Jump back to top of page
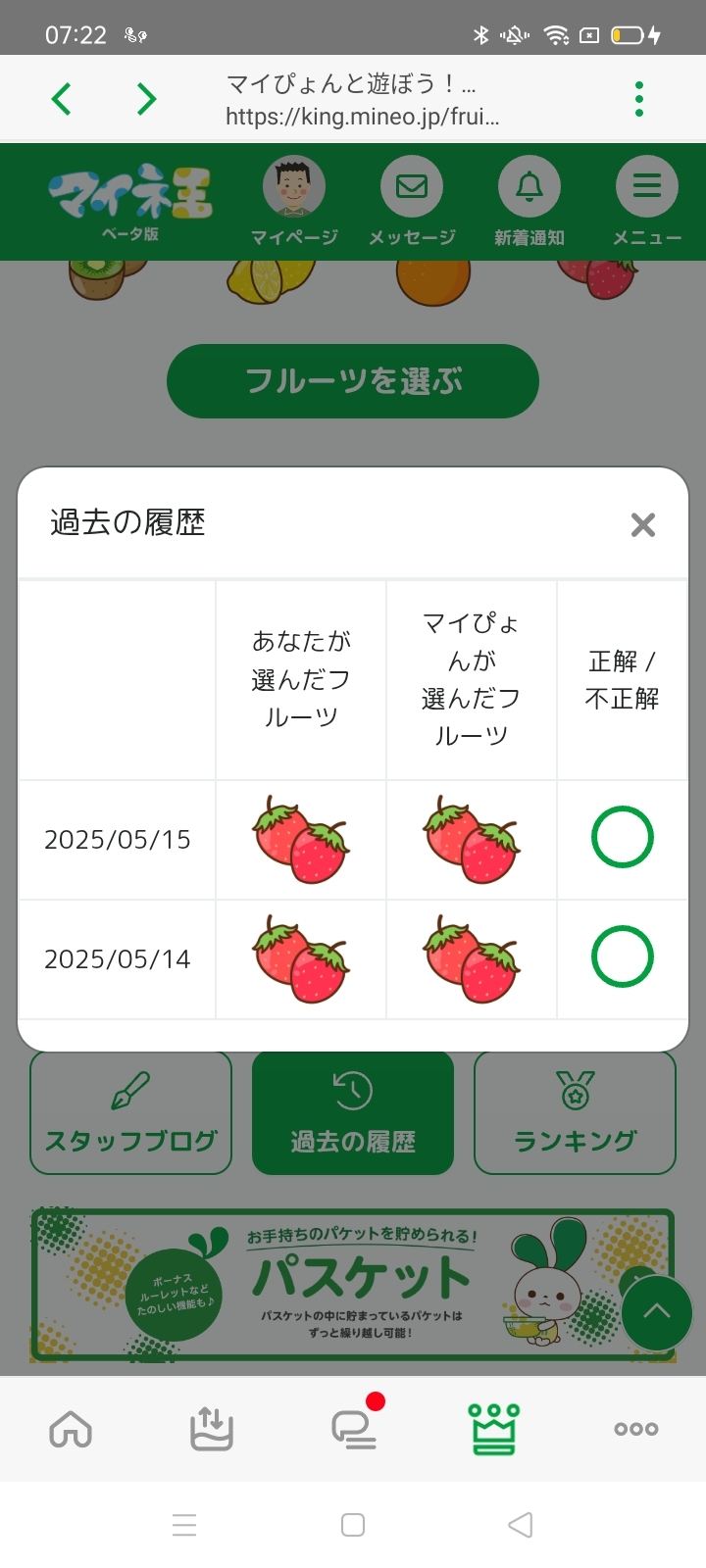The width and height of the screenshot is (706, 1568). click(x=656, y=1313)
